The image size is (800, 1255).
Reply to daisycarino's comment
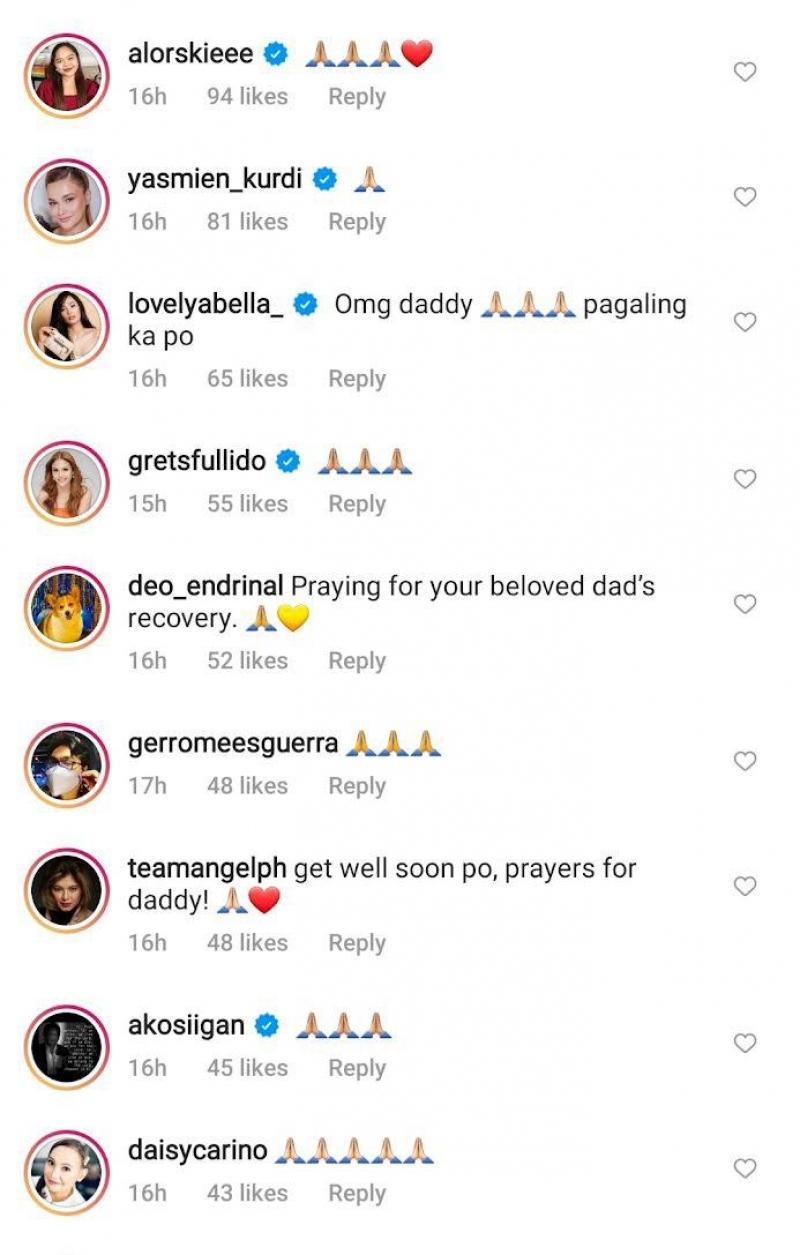pos(357,1193)
